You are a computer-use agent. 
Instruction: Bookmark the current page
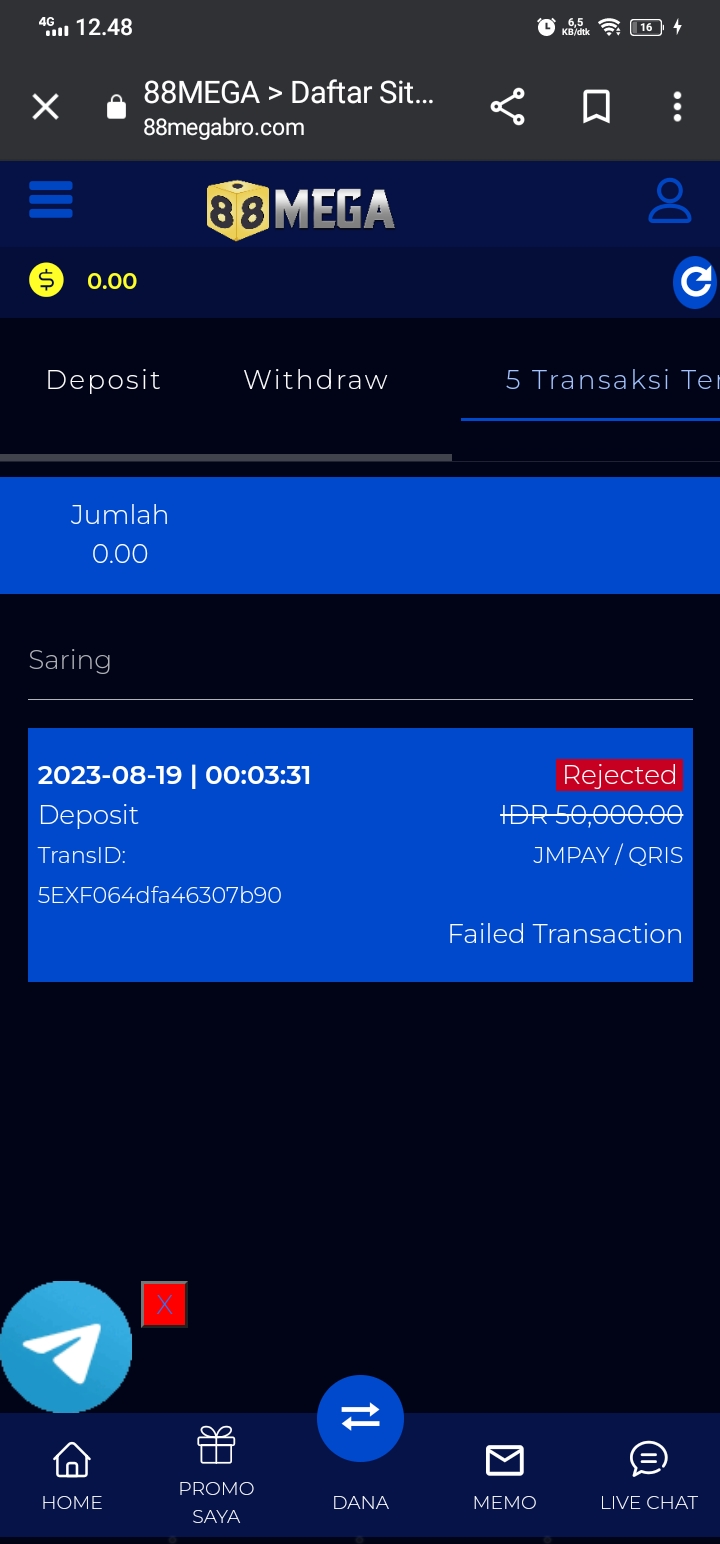point(597,107)
